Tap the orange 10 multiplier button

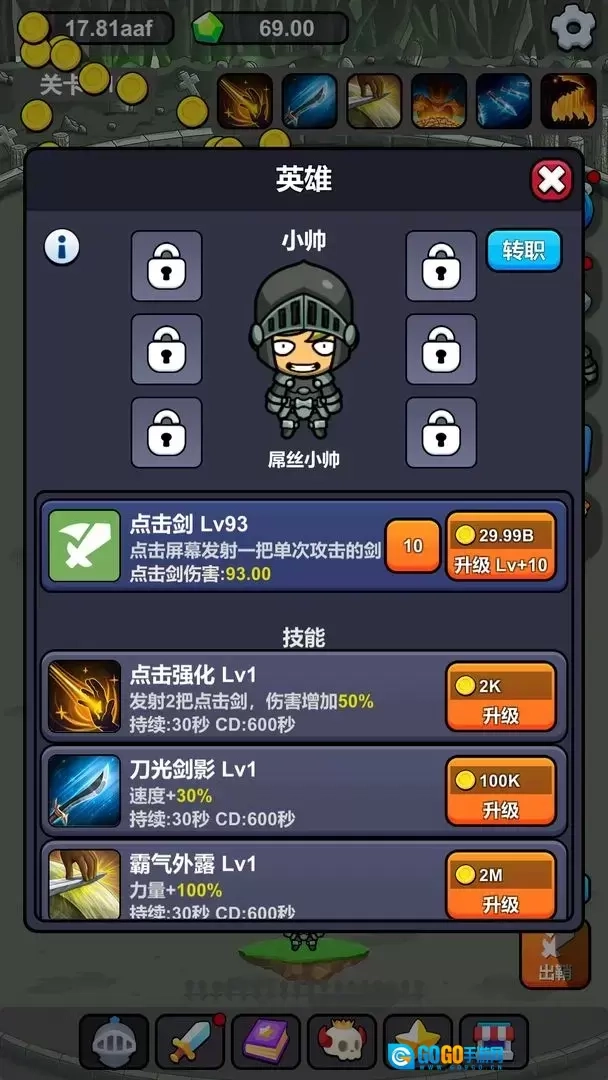[x=413, y=546]
